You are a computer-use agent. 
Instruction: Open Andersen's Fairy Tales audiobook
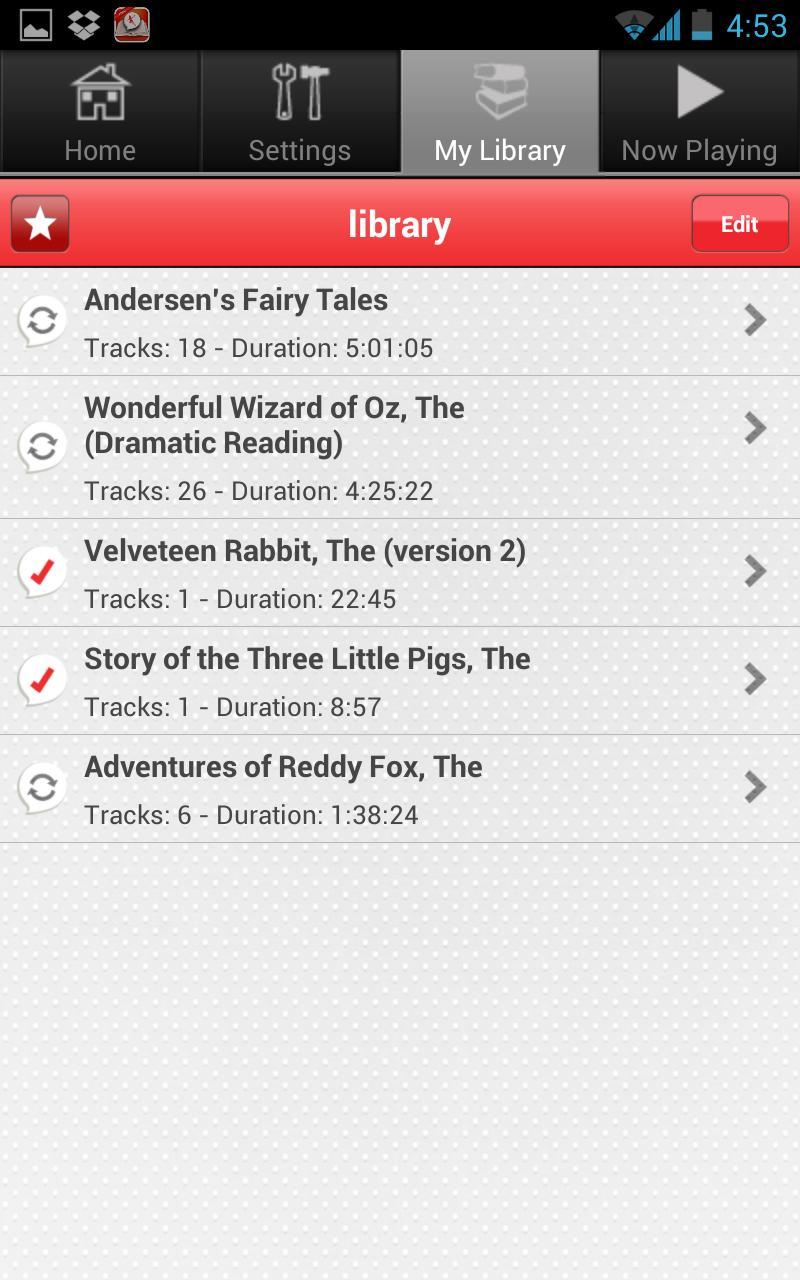400,322
